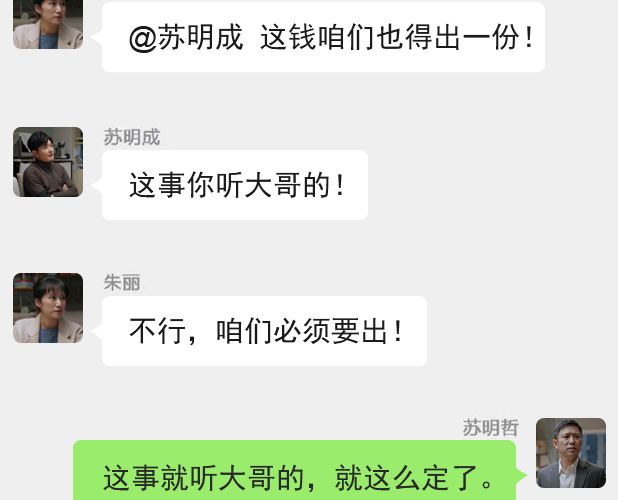618x500 pixels.
Task: Open 朱丽's avatar beside 不行，咱们必须要出
Action: point(48,308)
